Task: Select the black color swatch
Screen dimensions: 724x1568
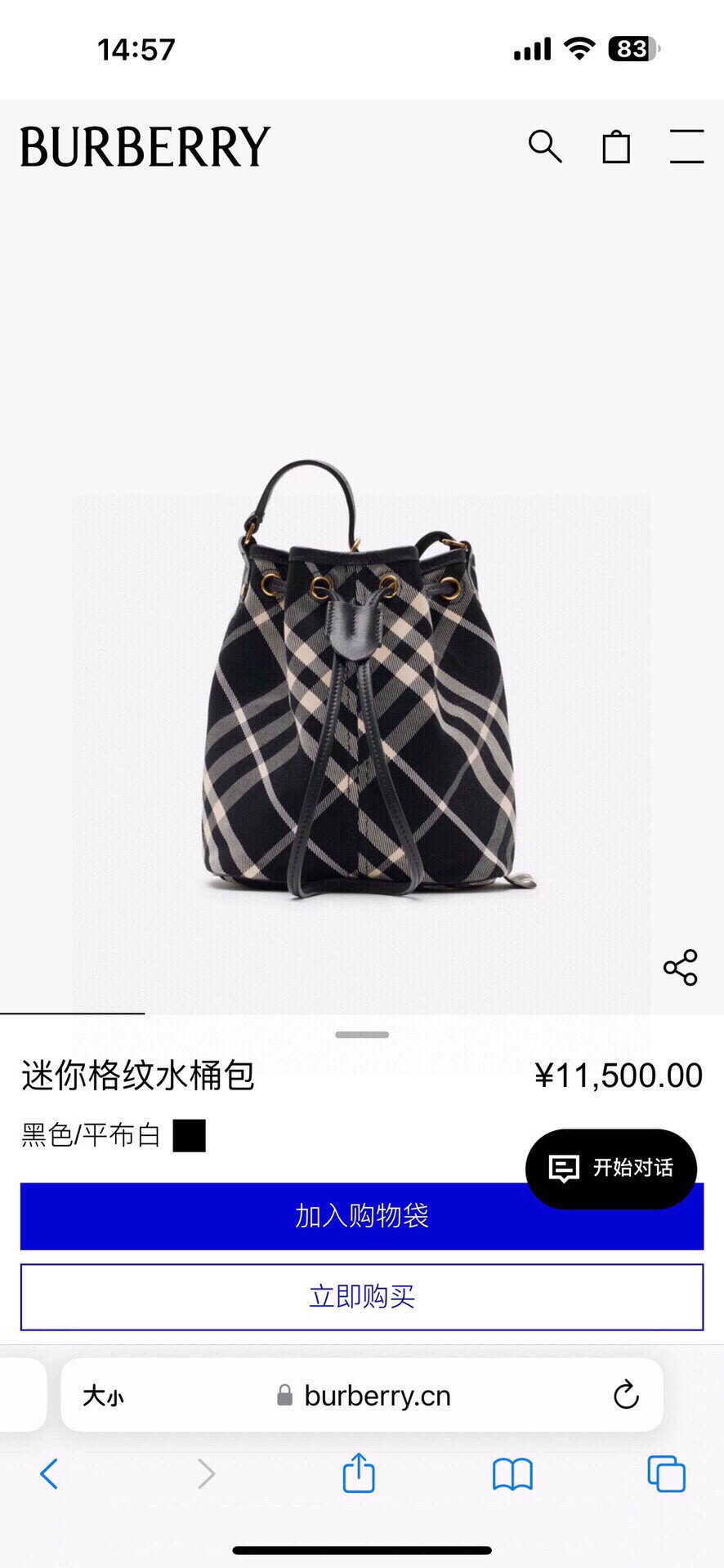Action: [x=190, y=1136]
